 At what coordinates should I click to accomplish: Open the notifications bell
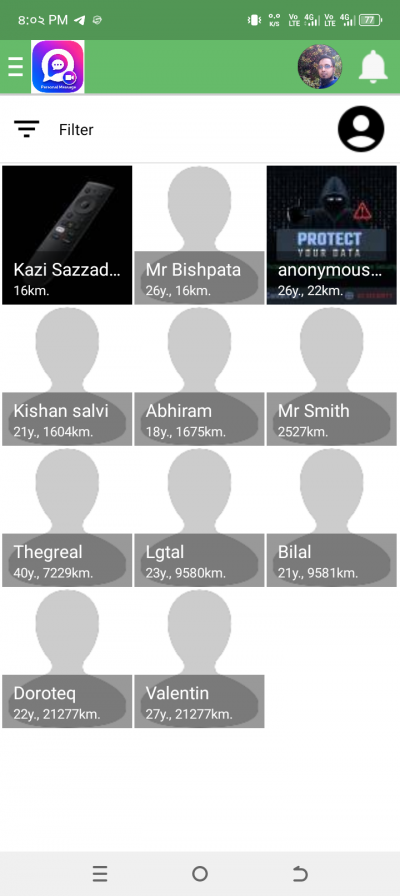click(x=373, y=67)
